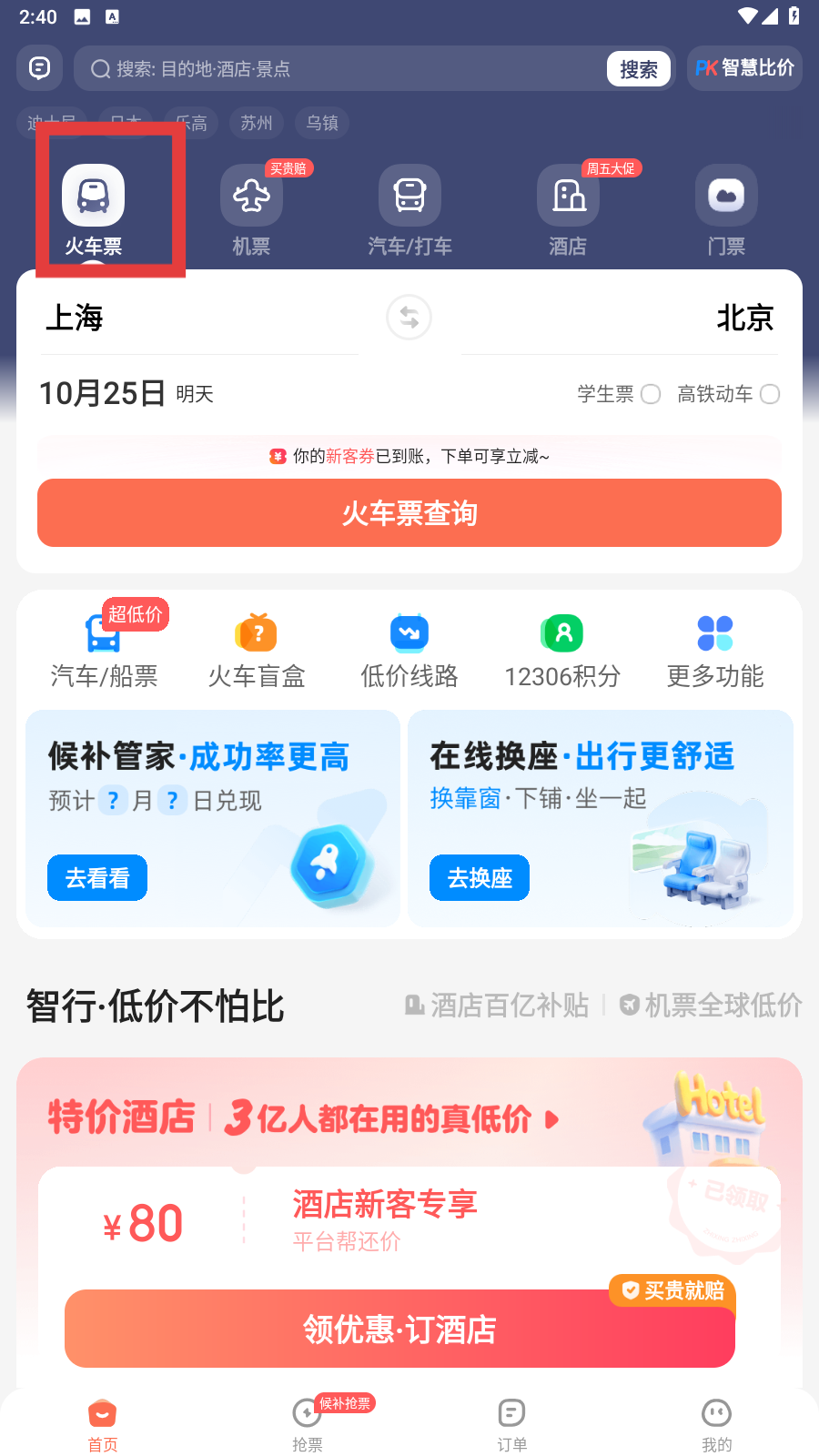
Task: Open the departure date 10月25日 selector
Action: point(103,393)
